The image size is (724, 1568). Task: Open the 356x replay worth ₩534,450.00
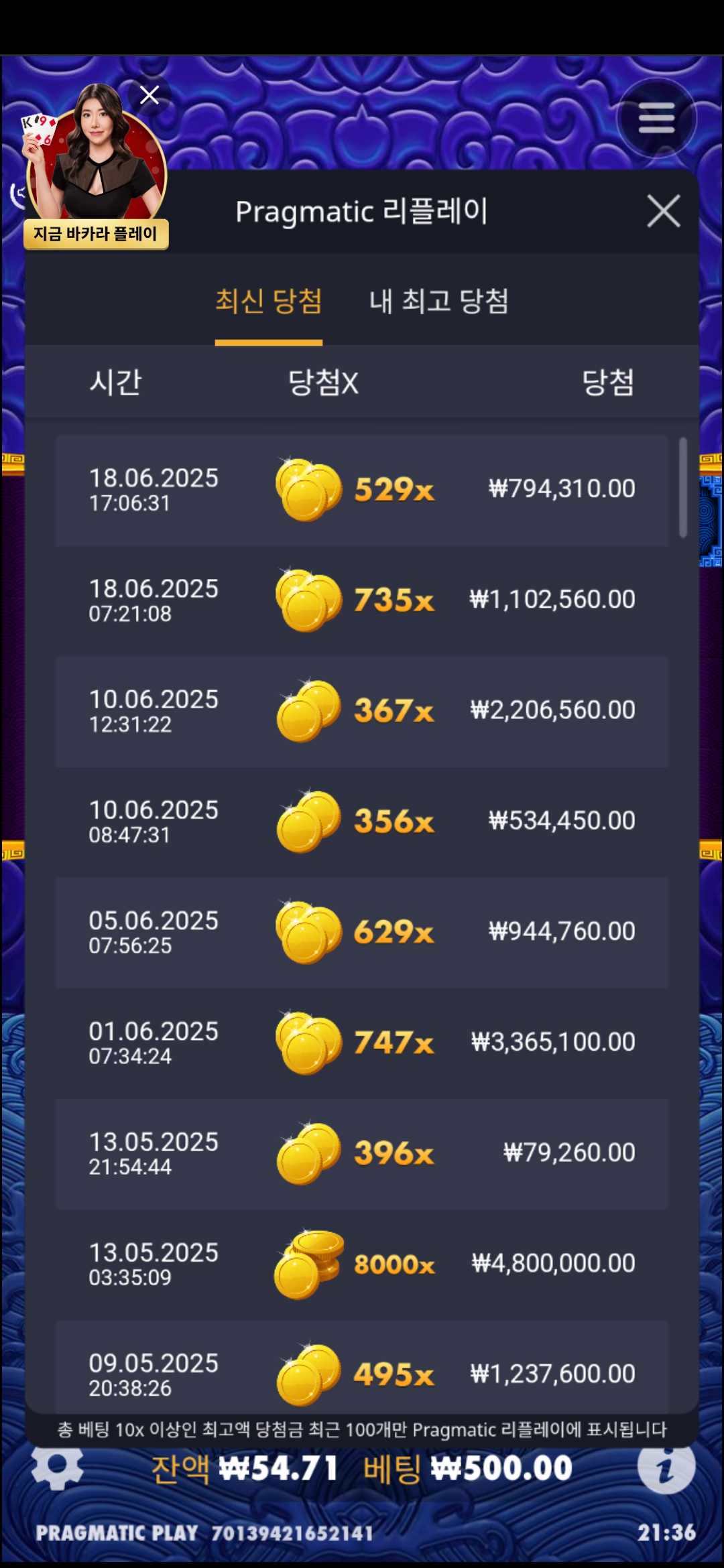tap(362, 822)
